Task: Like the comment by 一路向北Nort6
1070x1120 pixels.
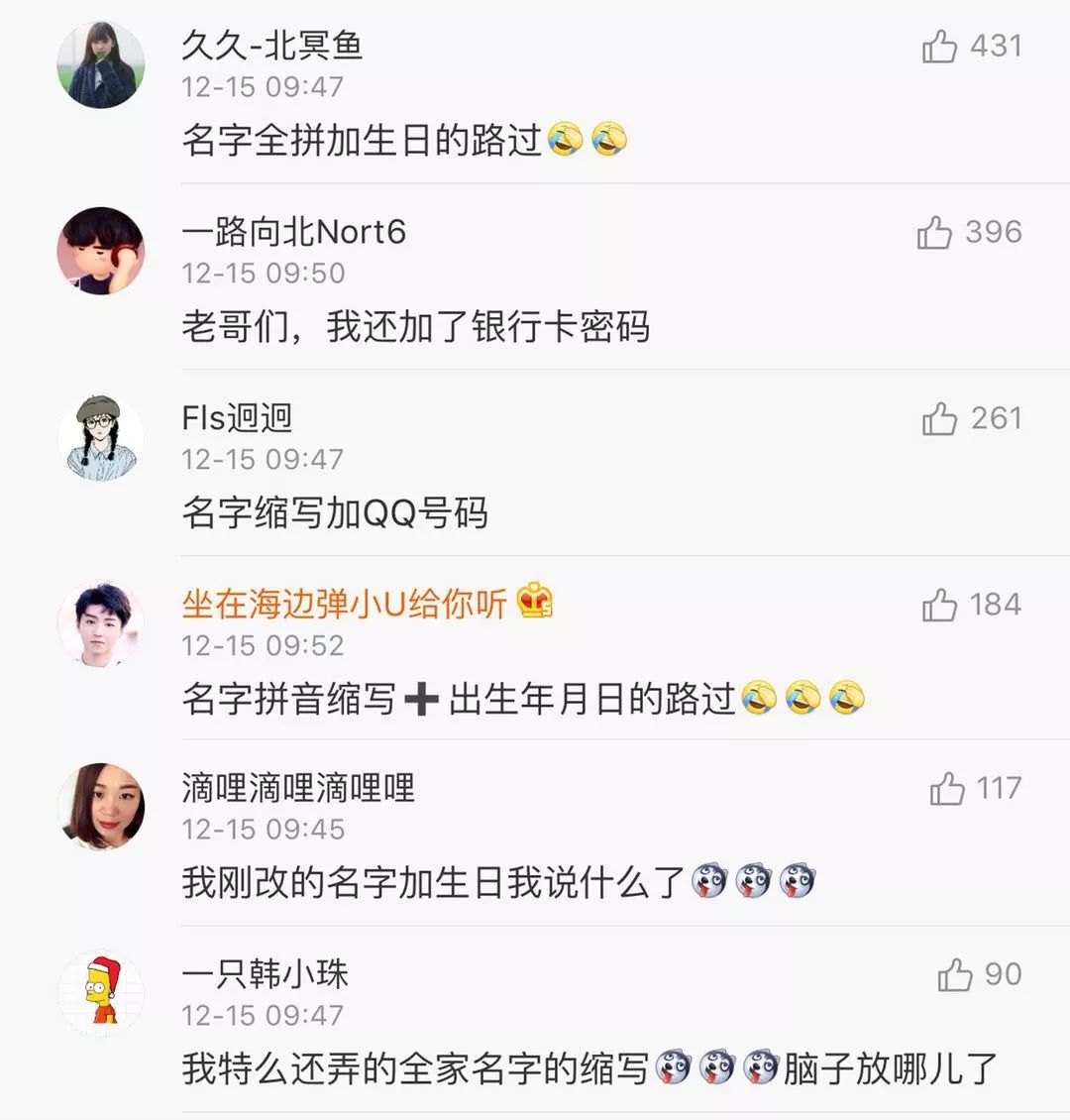Action: click(x=933, y=233)
